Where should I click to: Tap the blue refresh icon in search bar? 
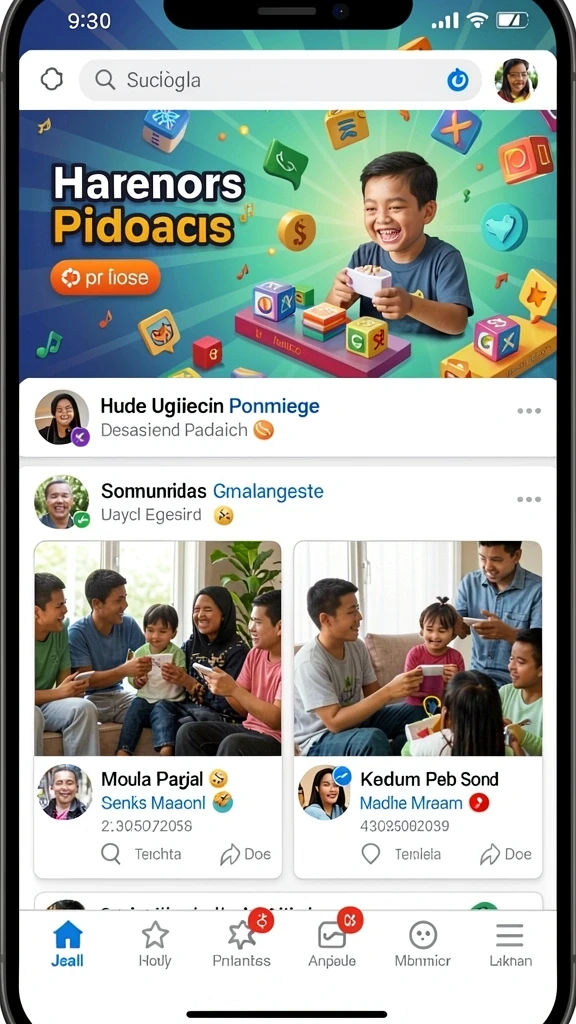coord(458,80)
